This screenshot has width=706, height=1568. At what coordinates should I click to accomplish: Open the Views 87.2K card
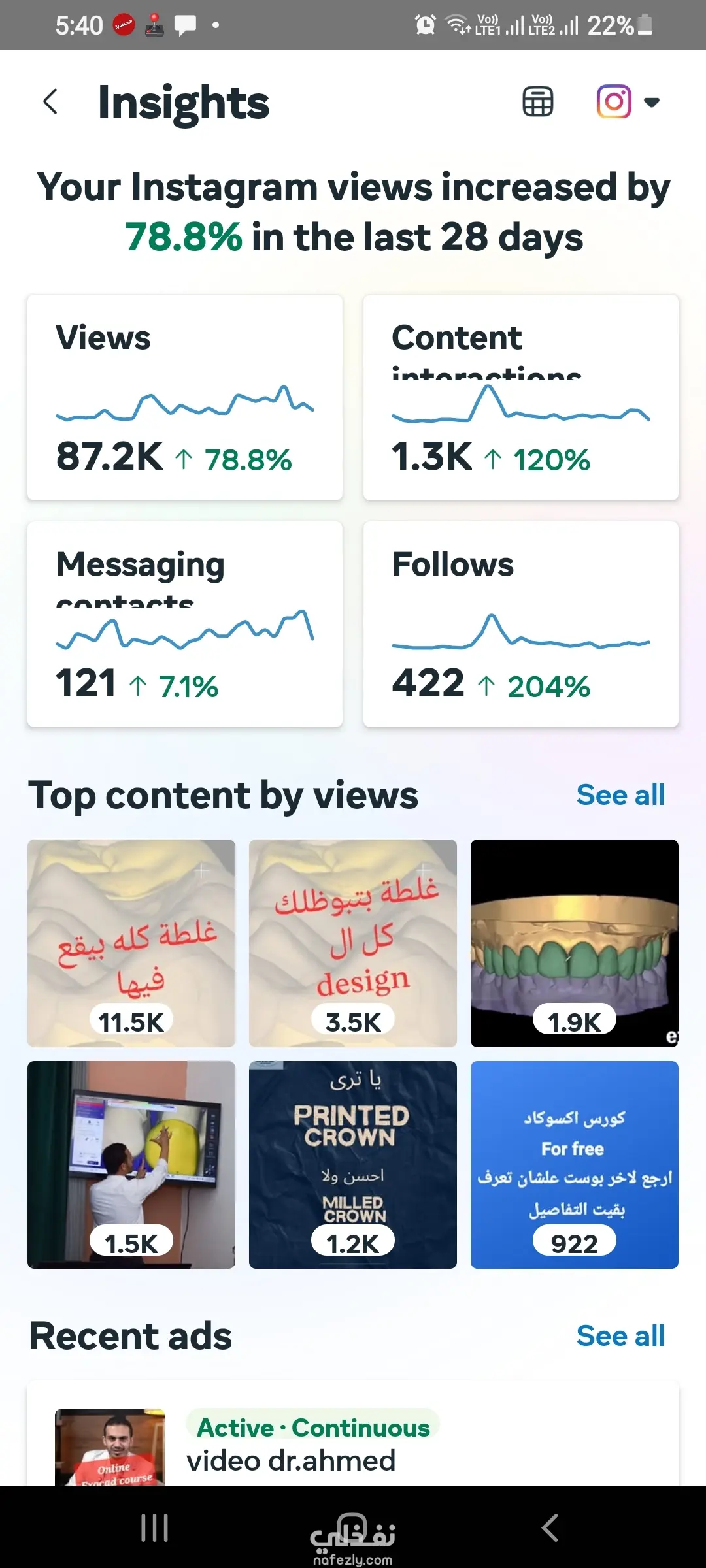185,397
